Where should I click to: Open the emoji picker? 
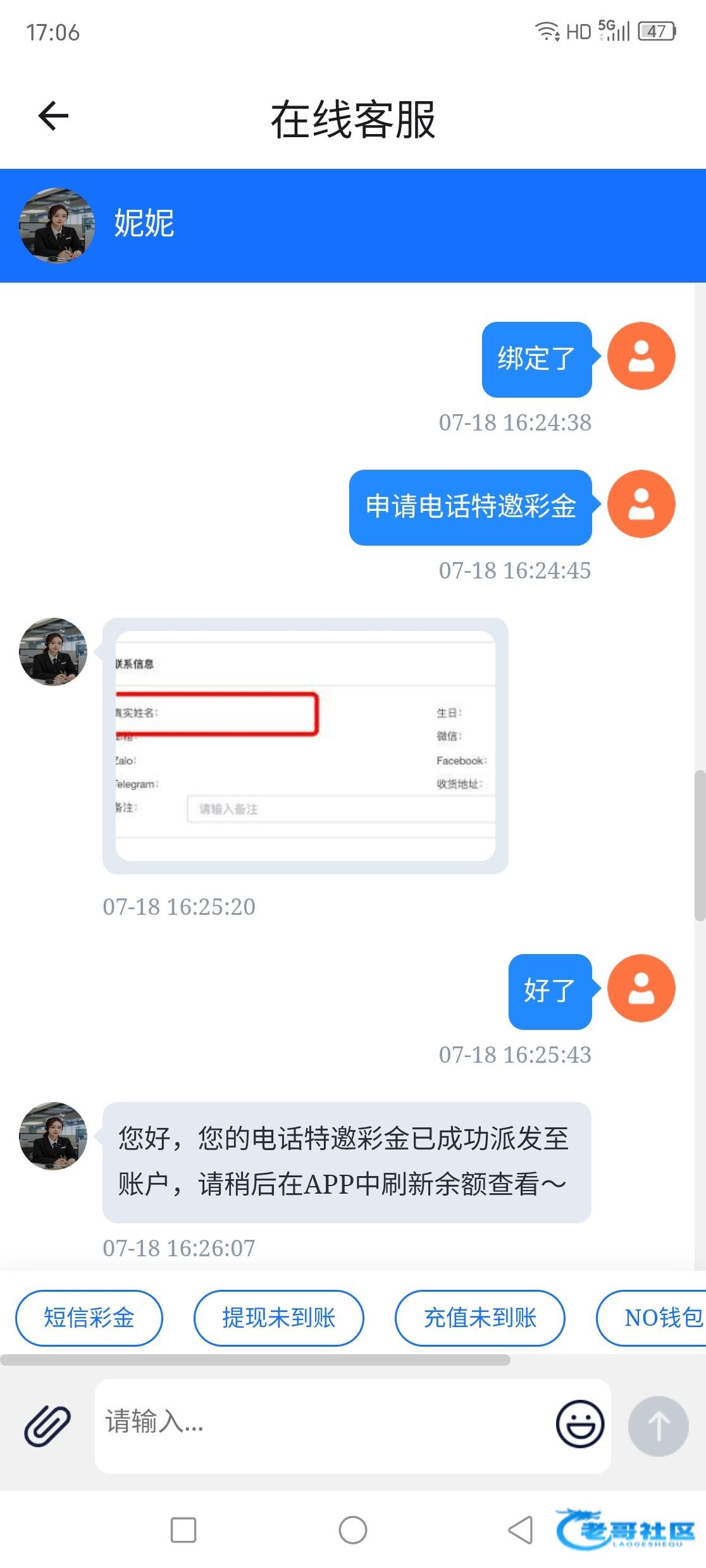(579, 1423)
